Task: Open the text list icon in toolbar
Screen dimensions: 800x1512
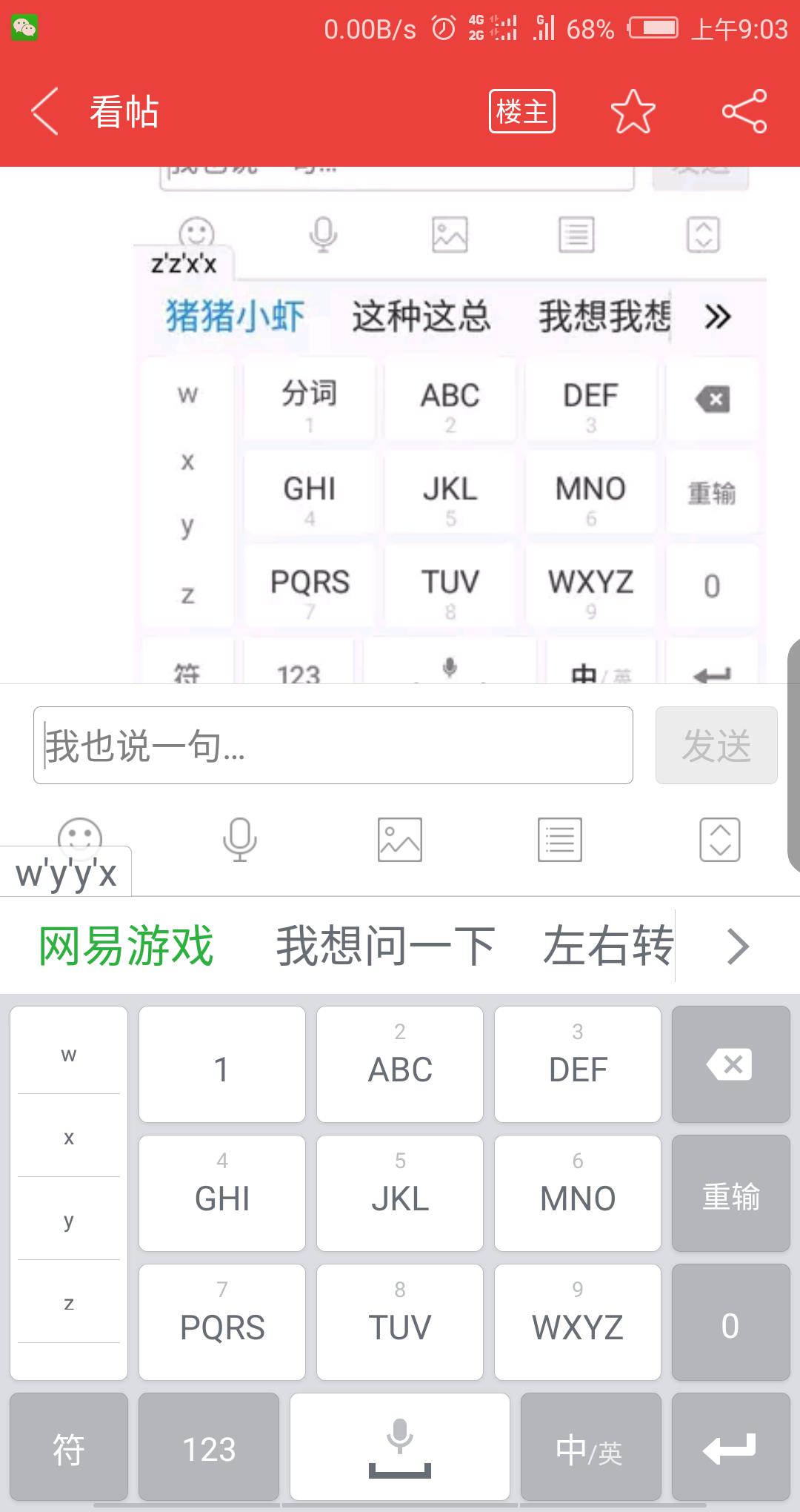Action: (560, 840)
